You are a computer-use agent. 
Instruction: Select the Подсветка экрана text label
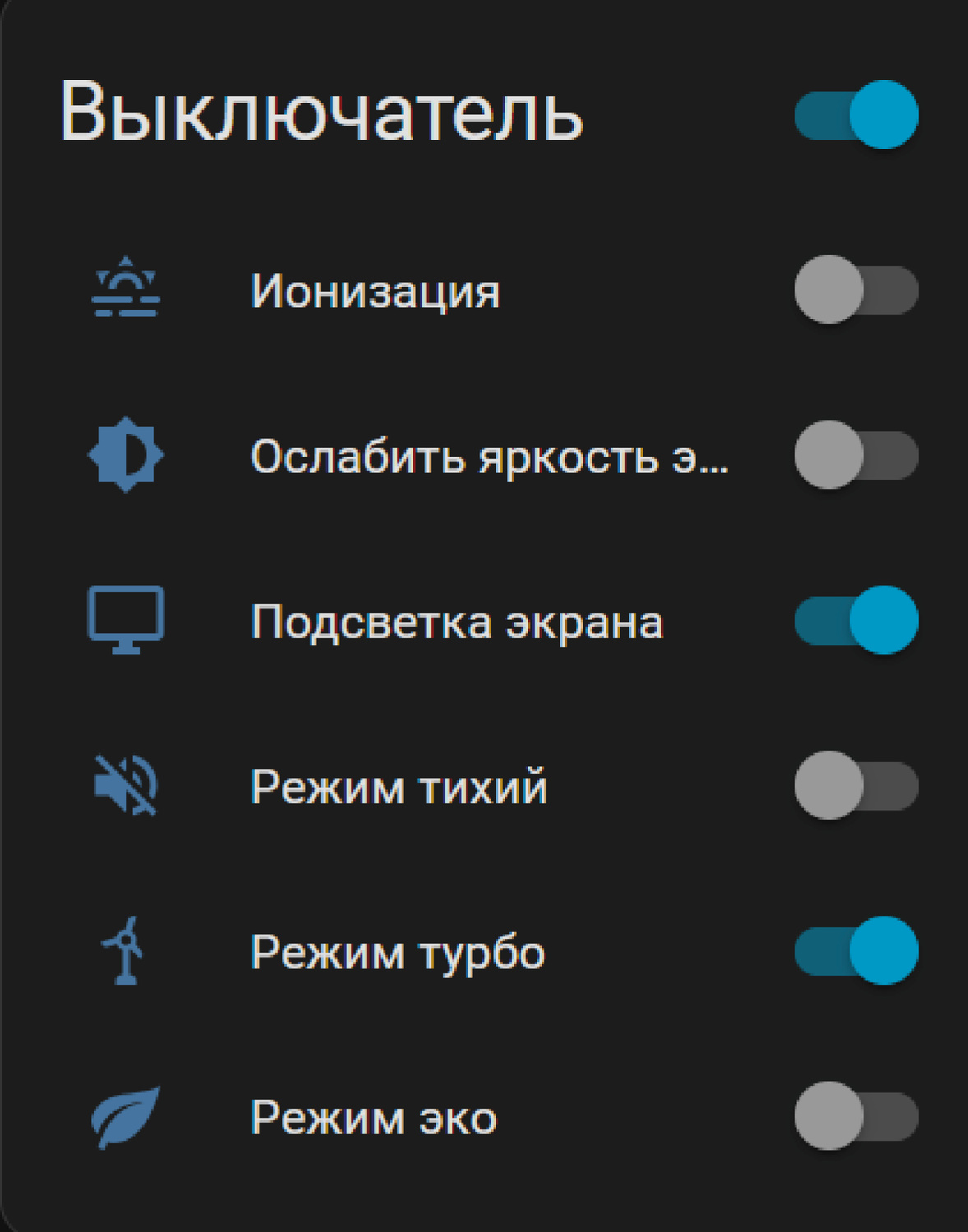coord(457,620)
